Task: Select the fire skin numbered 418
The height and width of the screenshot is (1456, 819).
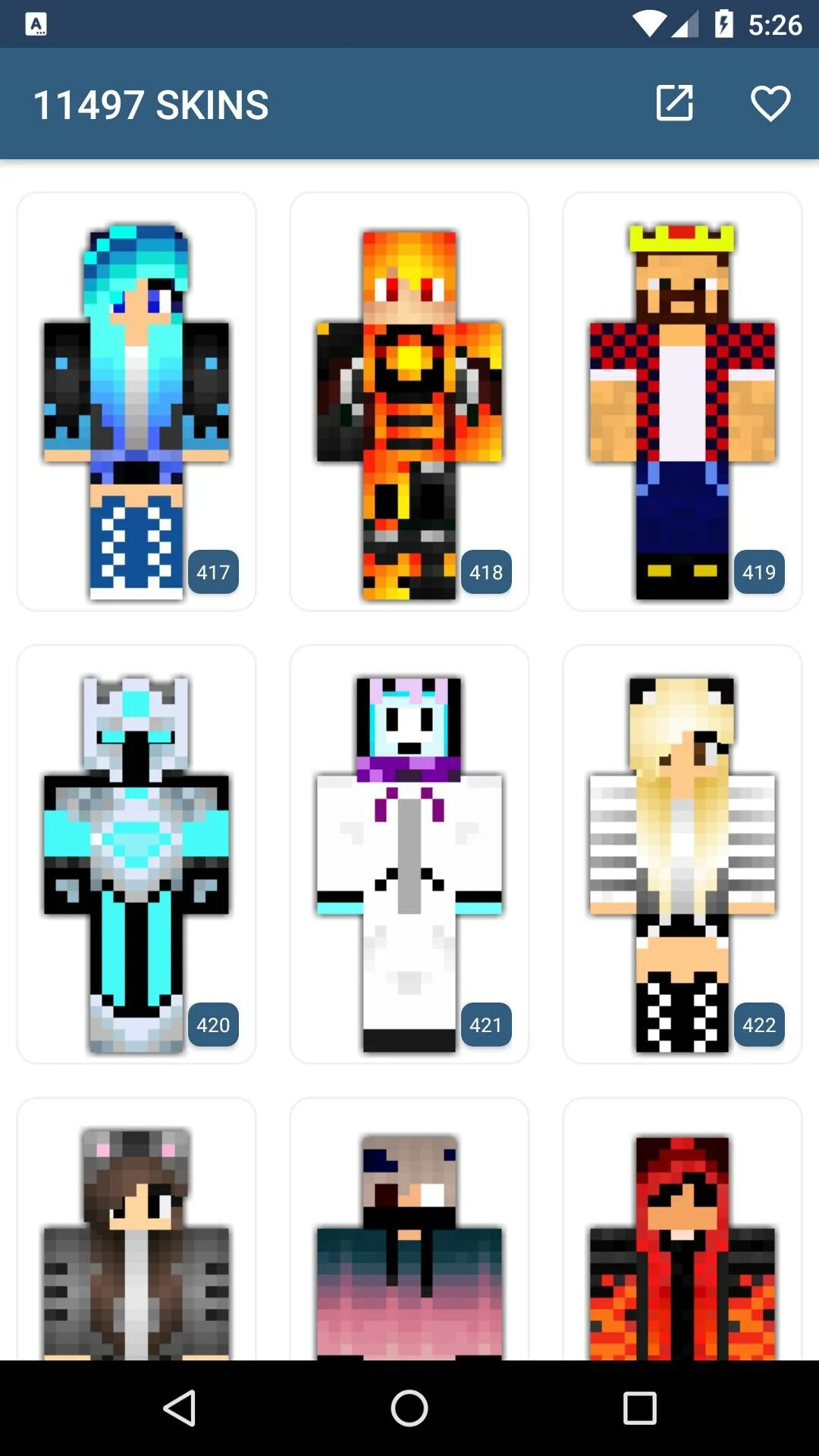Action: pyautogui.click(x=409, y=401)
